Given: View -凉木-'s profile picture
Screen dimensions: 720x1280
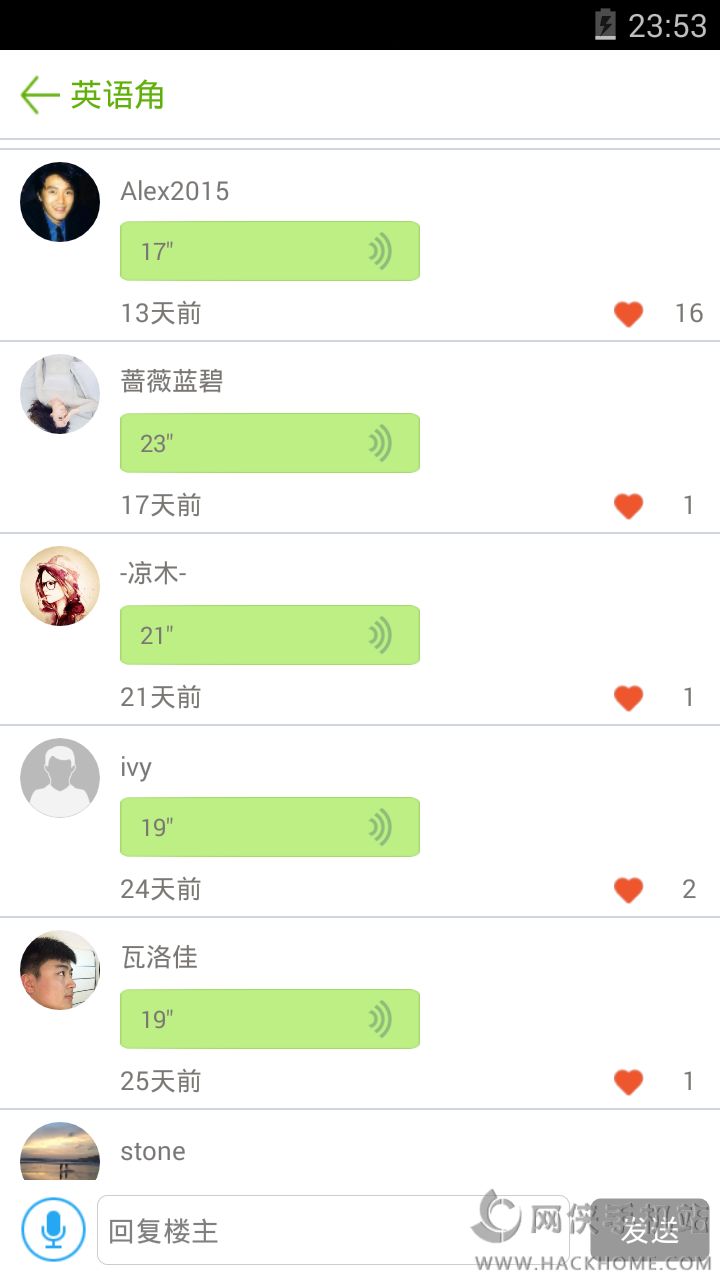Looking at the screenshot, I should 60,586.
